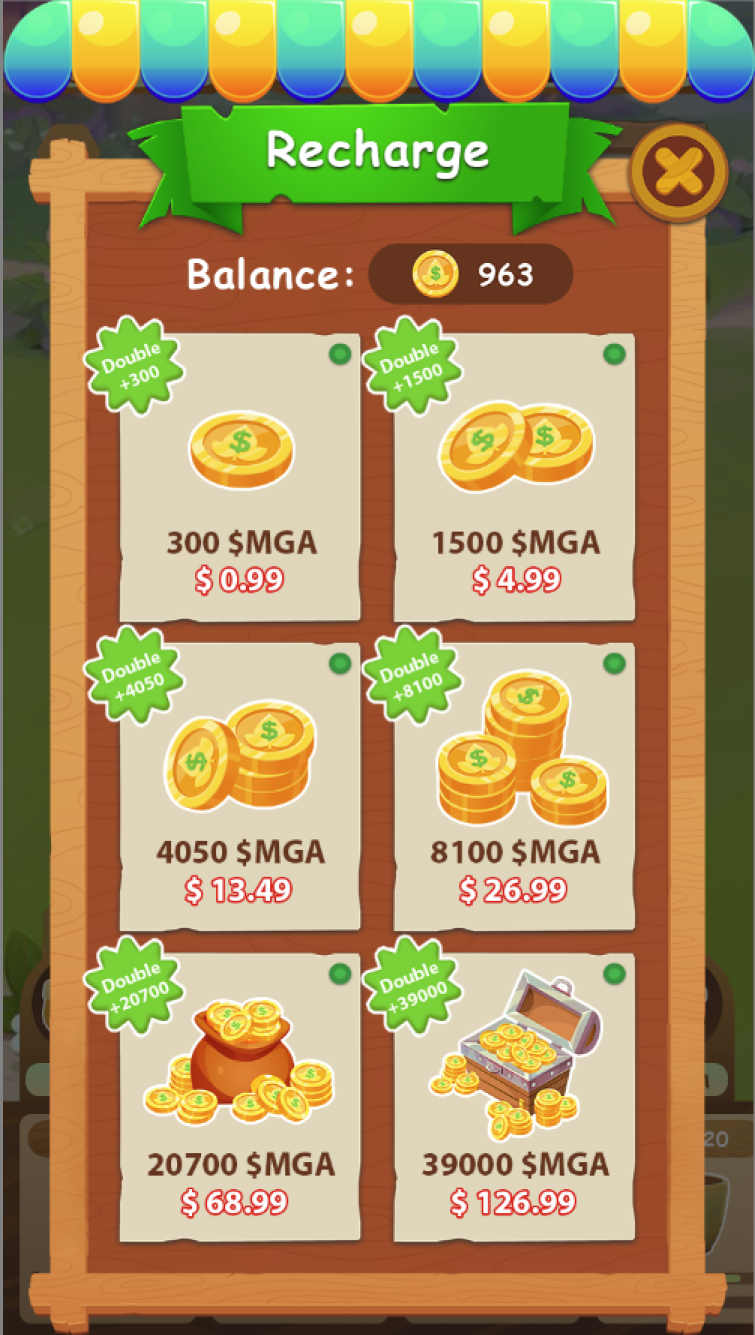Choose the 4050 $MGA coin pack
This screenshot has height=1335, width=755.
pos(240,788)
